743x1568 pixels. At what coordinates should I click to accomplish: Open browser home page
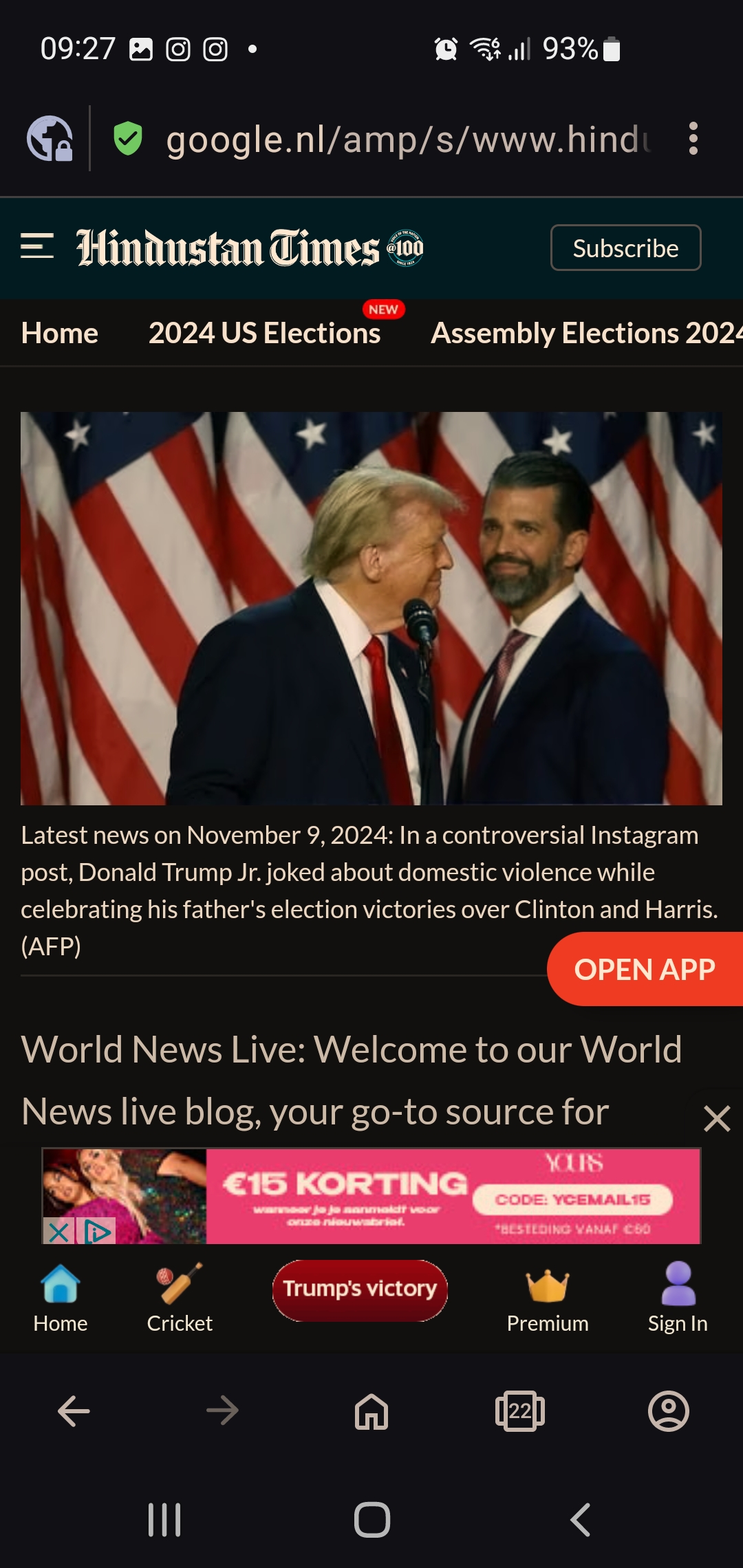tap(371, 1411)
